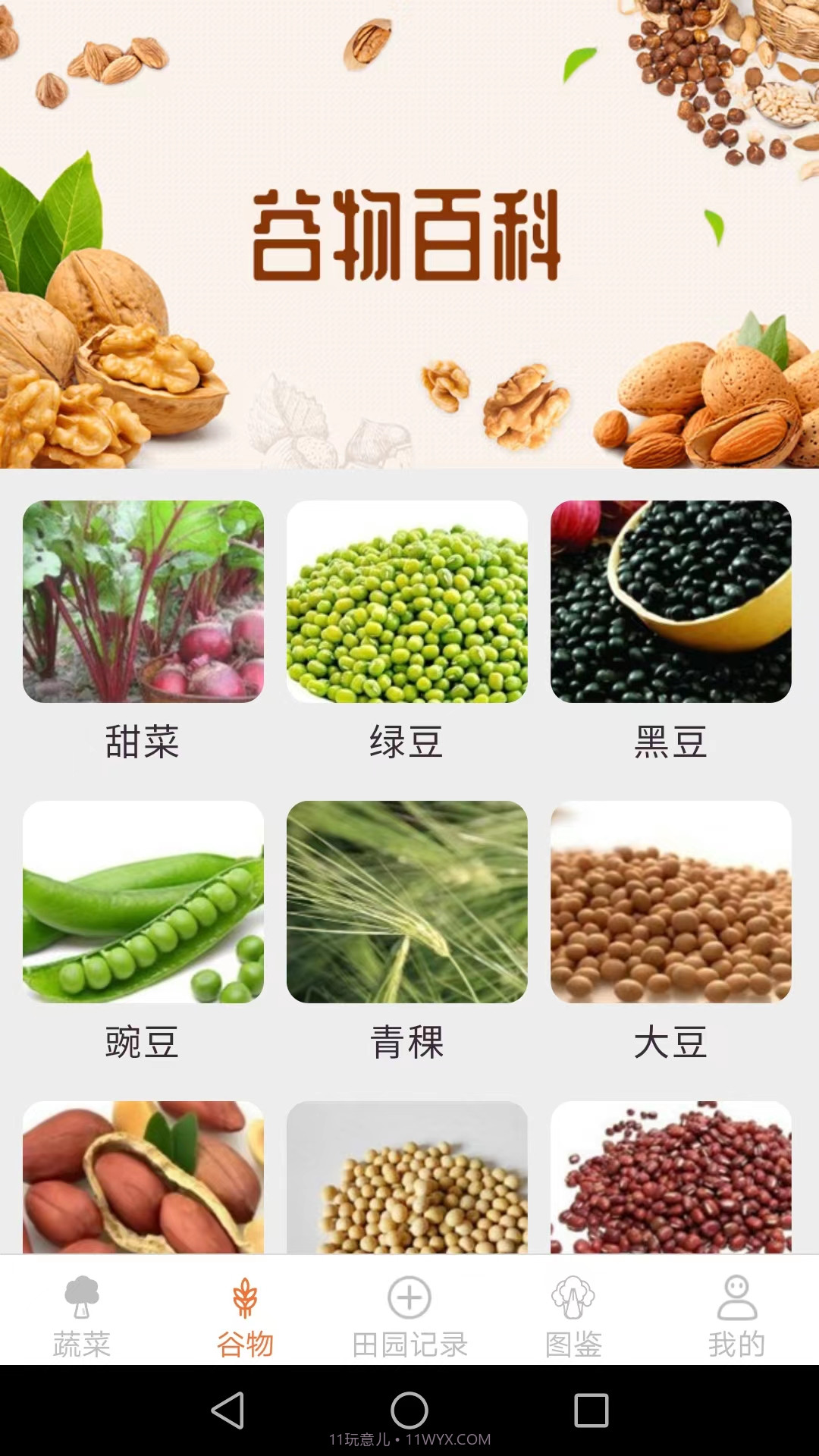
Task: Open 我的 profile icon
Action: point(737,1298)
